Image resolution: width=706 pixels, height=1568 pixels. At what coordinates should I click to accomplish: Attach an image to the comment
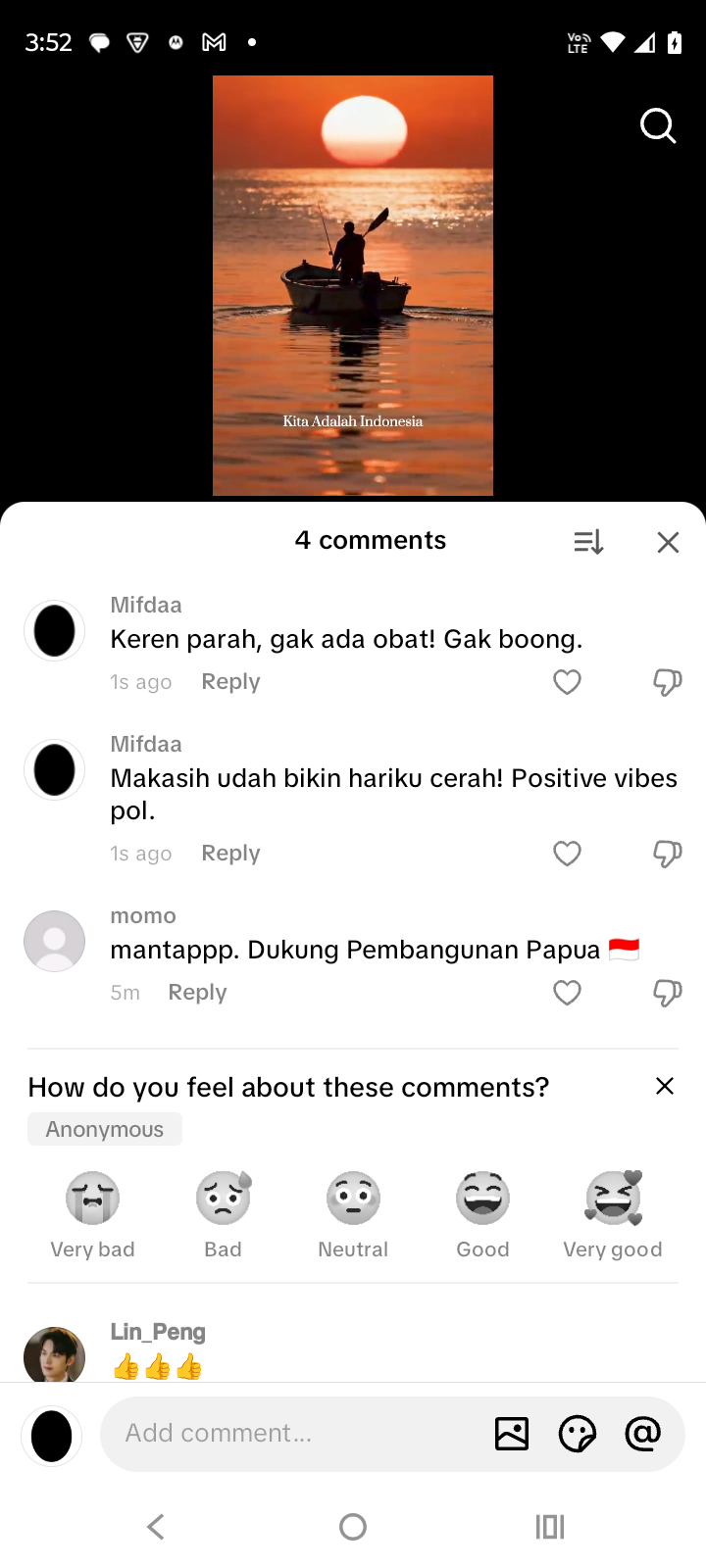(x=512, y=1434)
